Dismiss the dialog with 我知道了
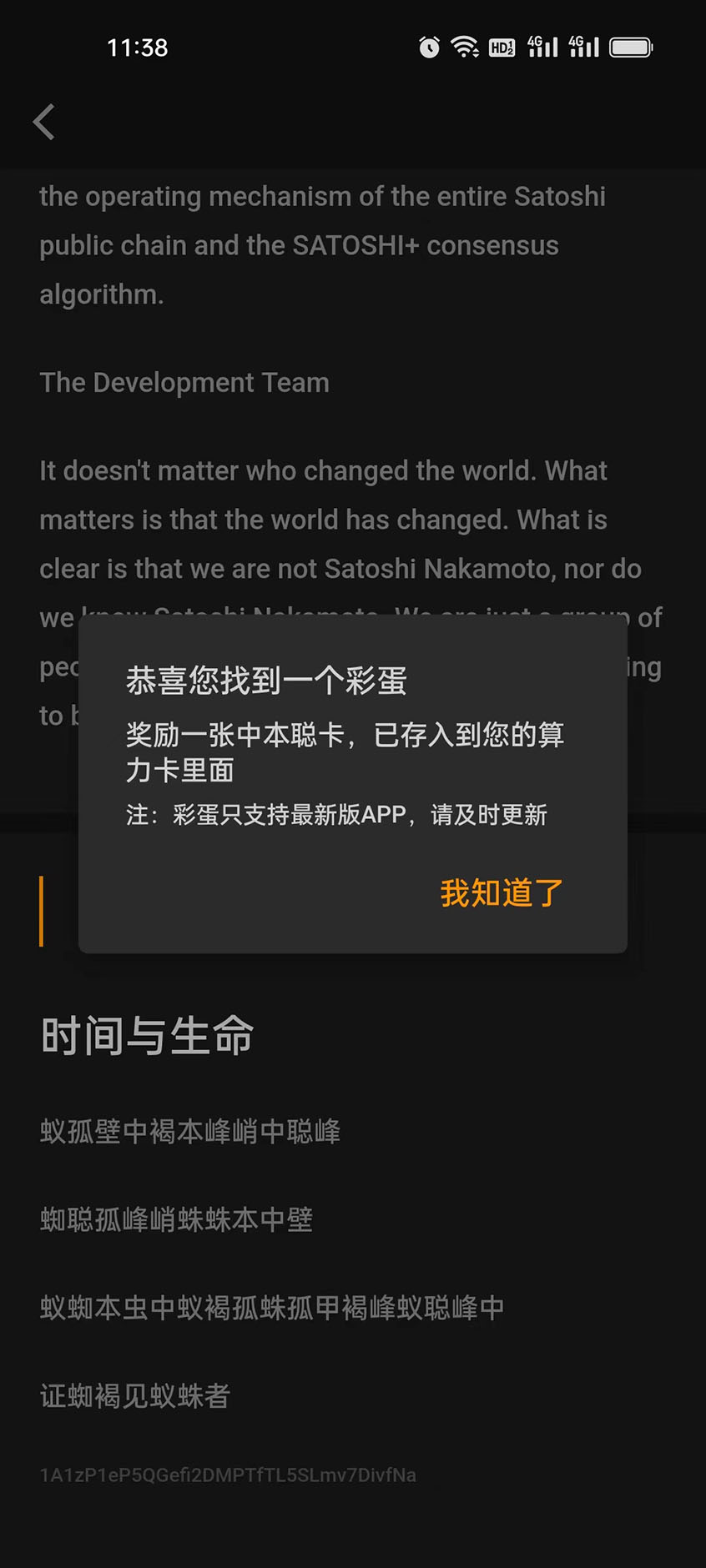The width and height of the screenshot is (706, 1568). tap(502, 892)
